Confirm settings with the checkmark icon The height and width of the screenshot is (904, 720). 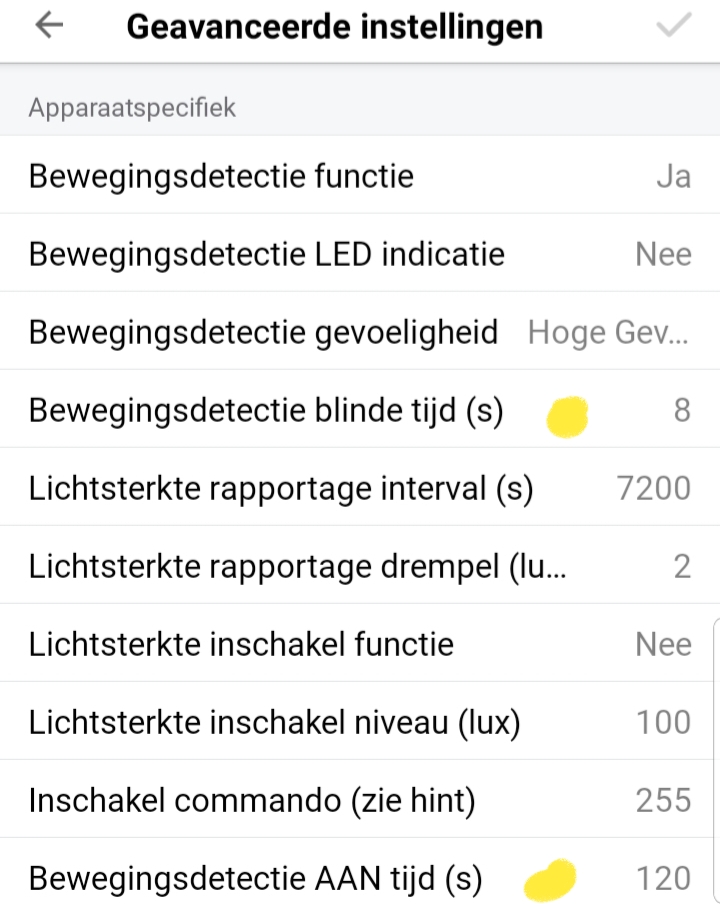[x=673, y=28]
